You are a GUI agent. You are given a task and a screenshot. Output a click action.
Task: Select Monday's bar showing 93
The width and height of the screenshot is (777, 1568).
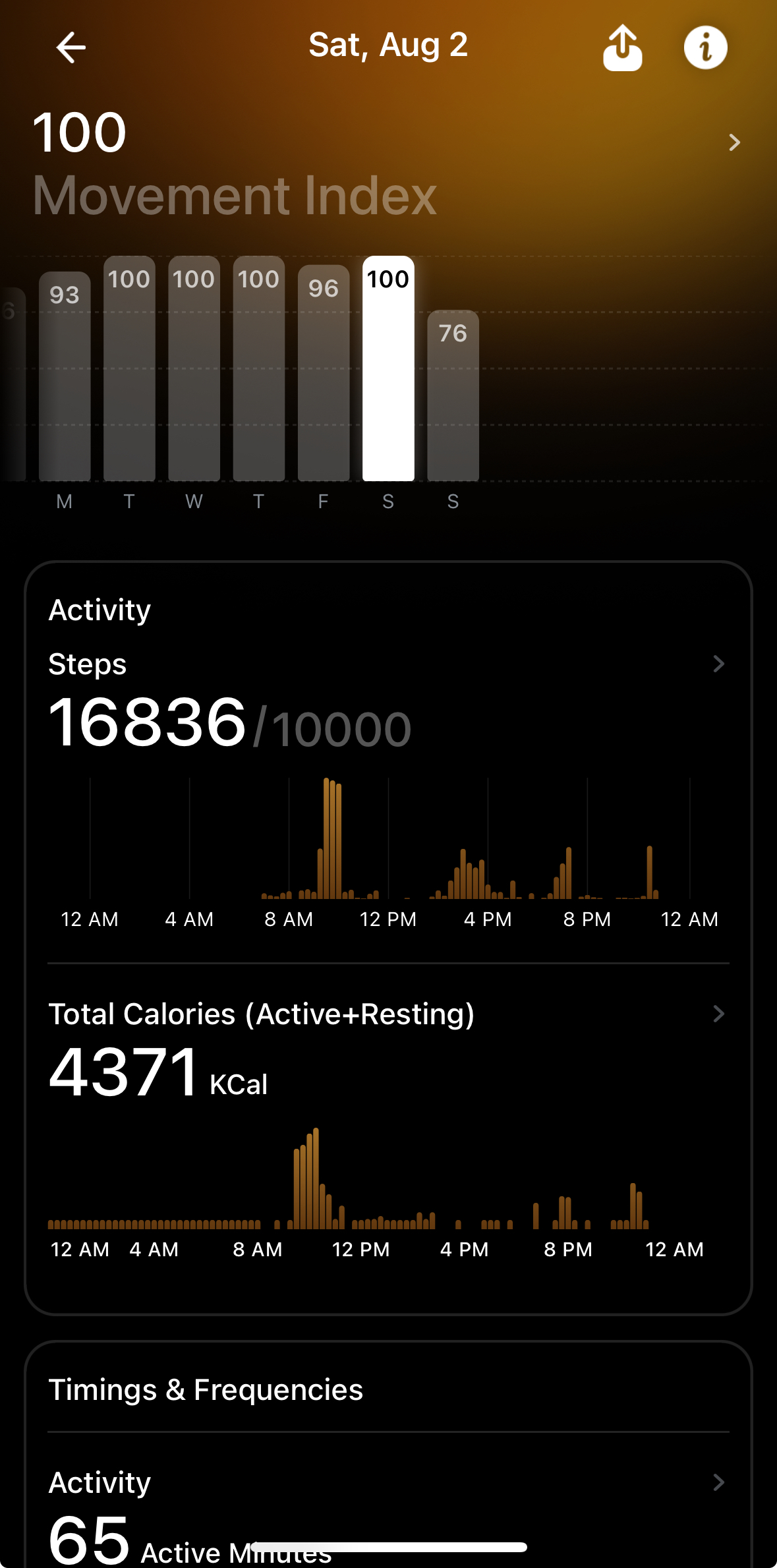(65, 376)
